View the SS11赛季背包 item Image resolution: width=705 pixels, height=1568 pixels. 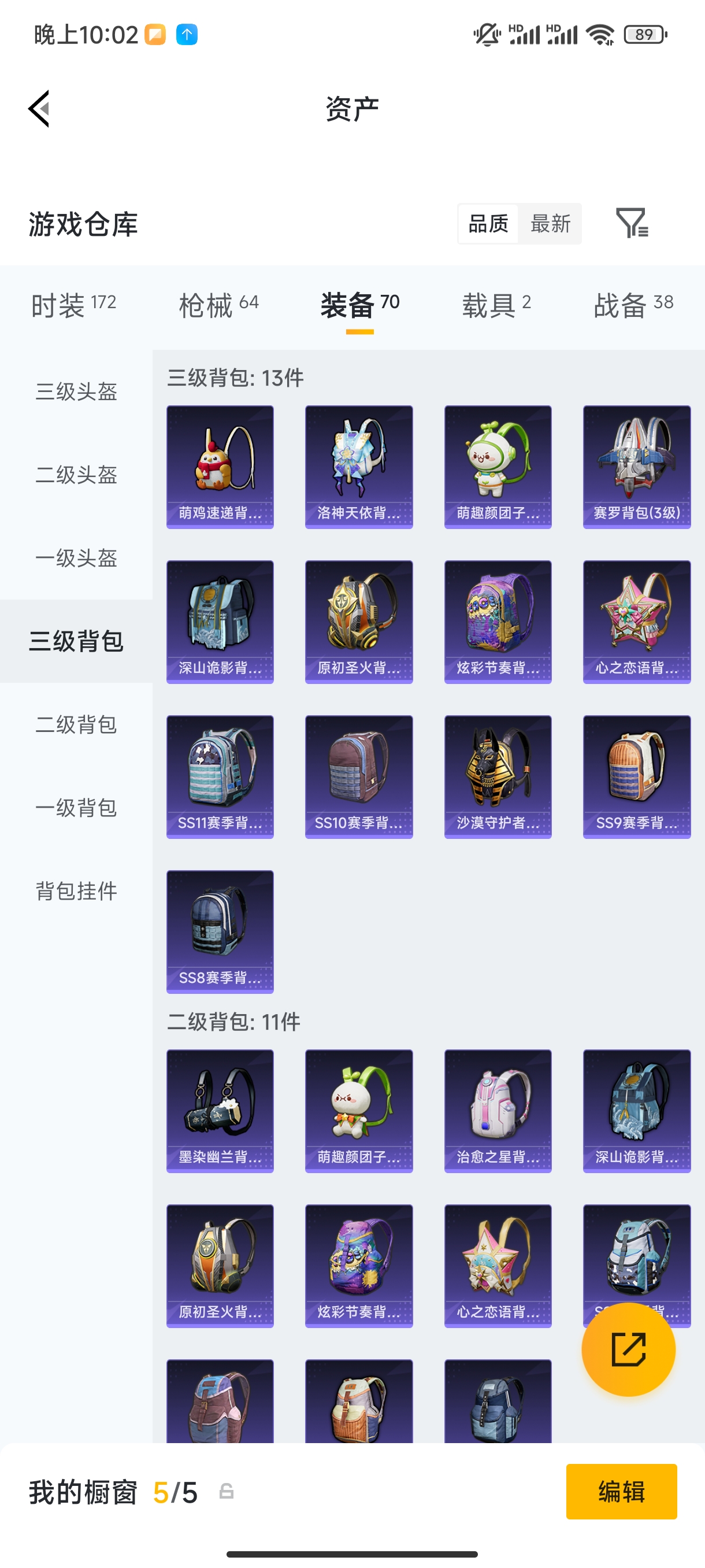pos(220,777)
